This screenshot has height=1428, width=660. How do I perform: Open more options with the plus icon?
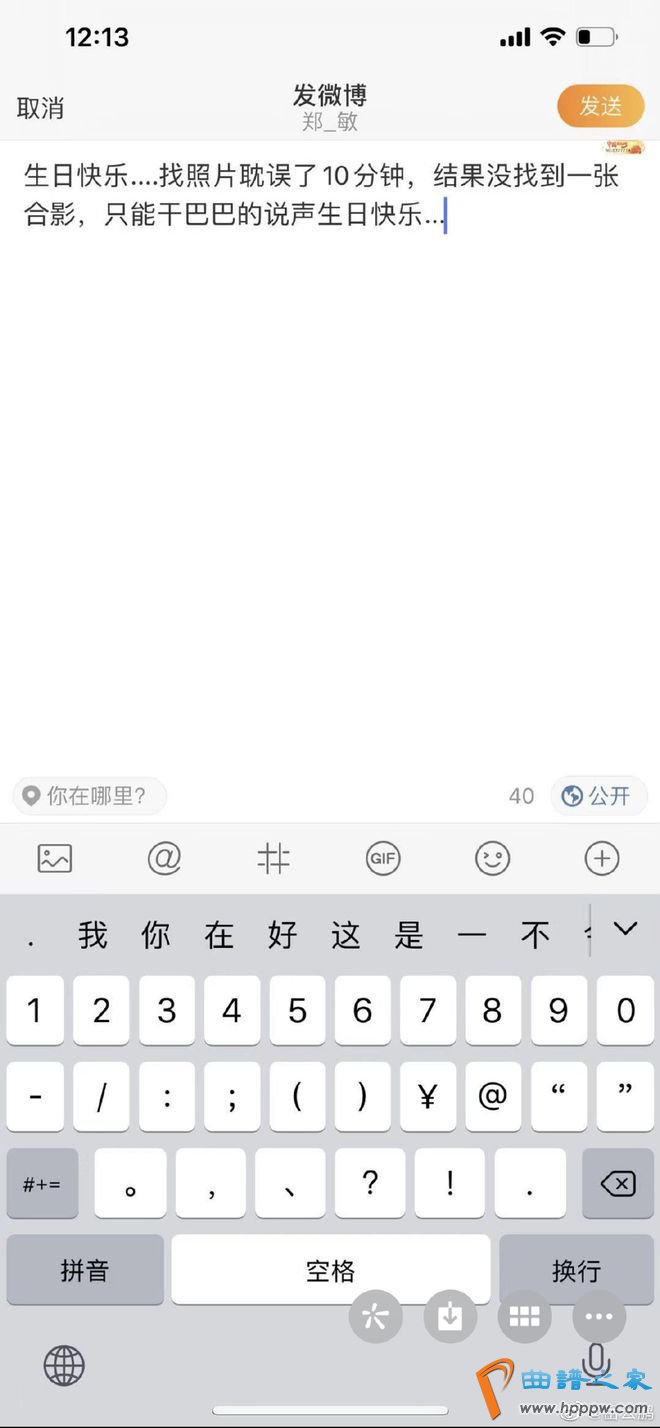coord(601,858)
